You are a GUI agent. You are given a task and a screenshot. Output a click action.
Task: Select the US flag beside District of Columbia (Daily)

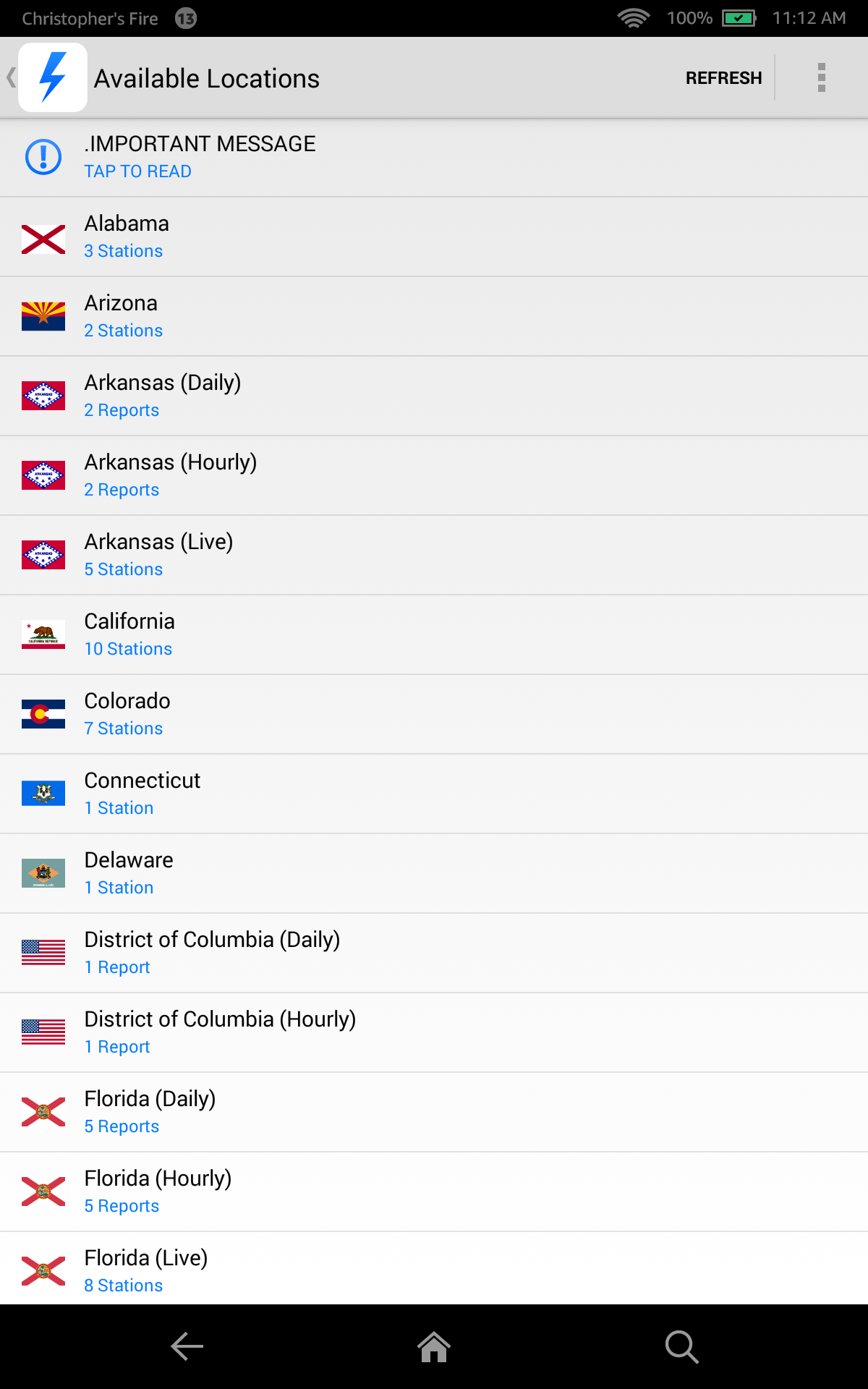point(43,953)
